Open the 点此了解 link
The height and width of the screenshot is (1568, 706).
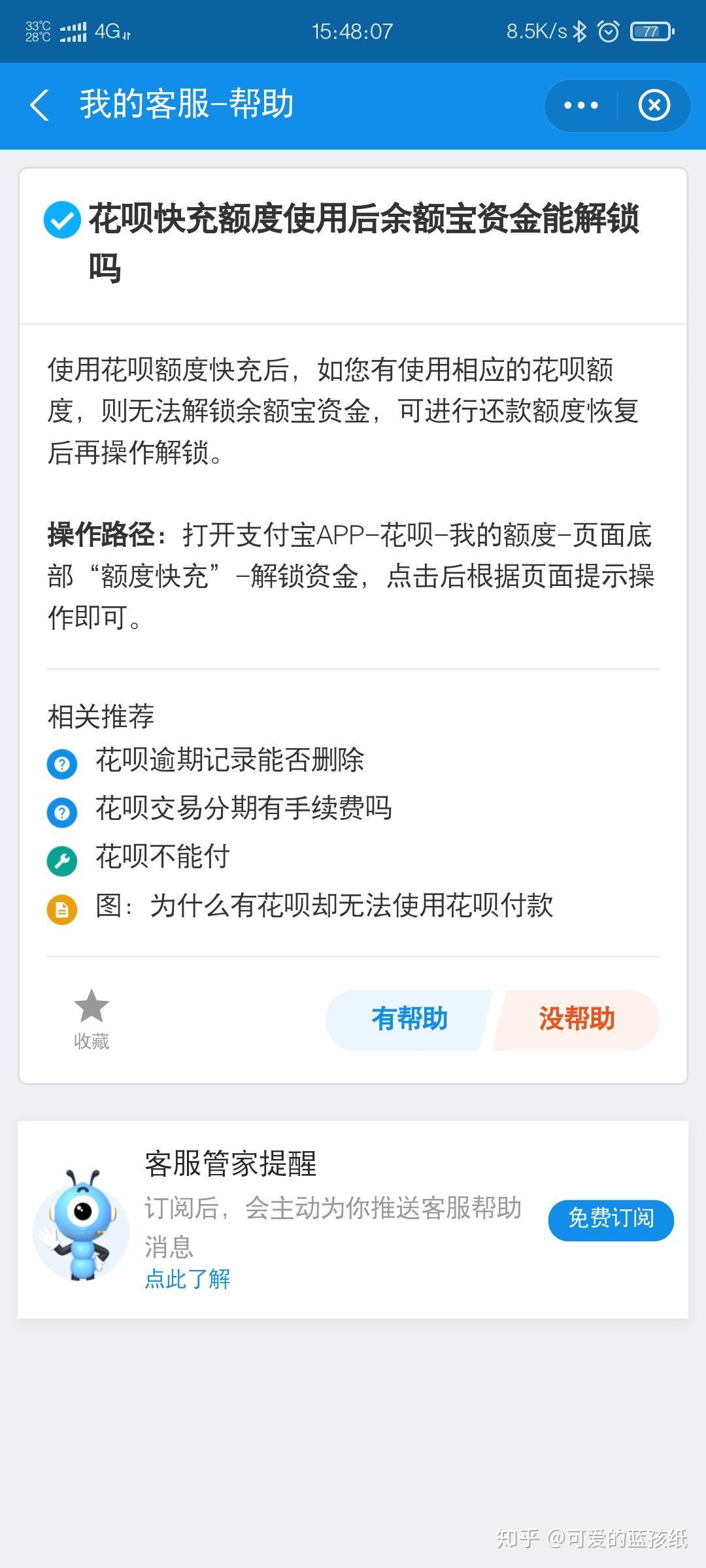pyautogui.click(x=188, y=1279)
